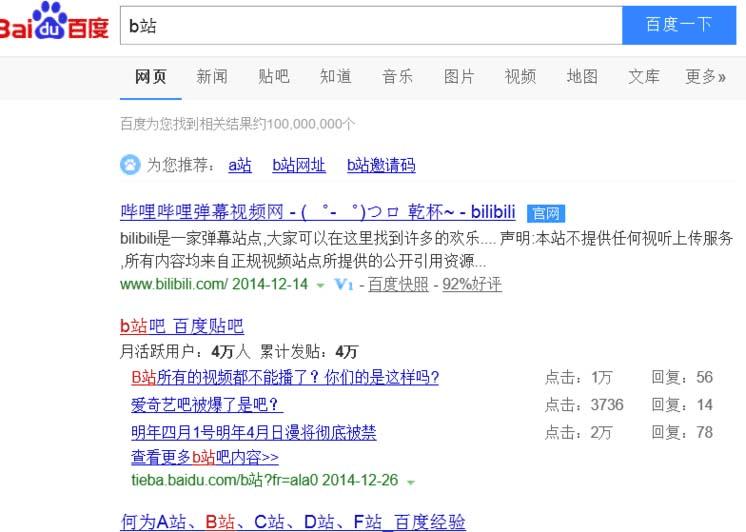Open the b站吧 百度贴吧 result

pos(182,327)
